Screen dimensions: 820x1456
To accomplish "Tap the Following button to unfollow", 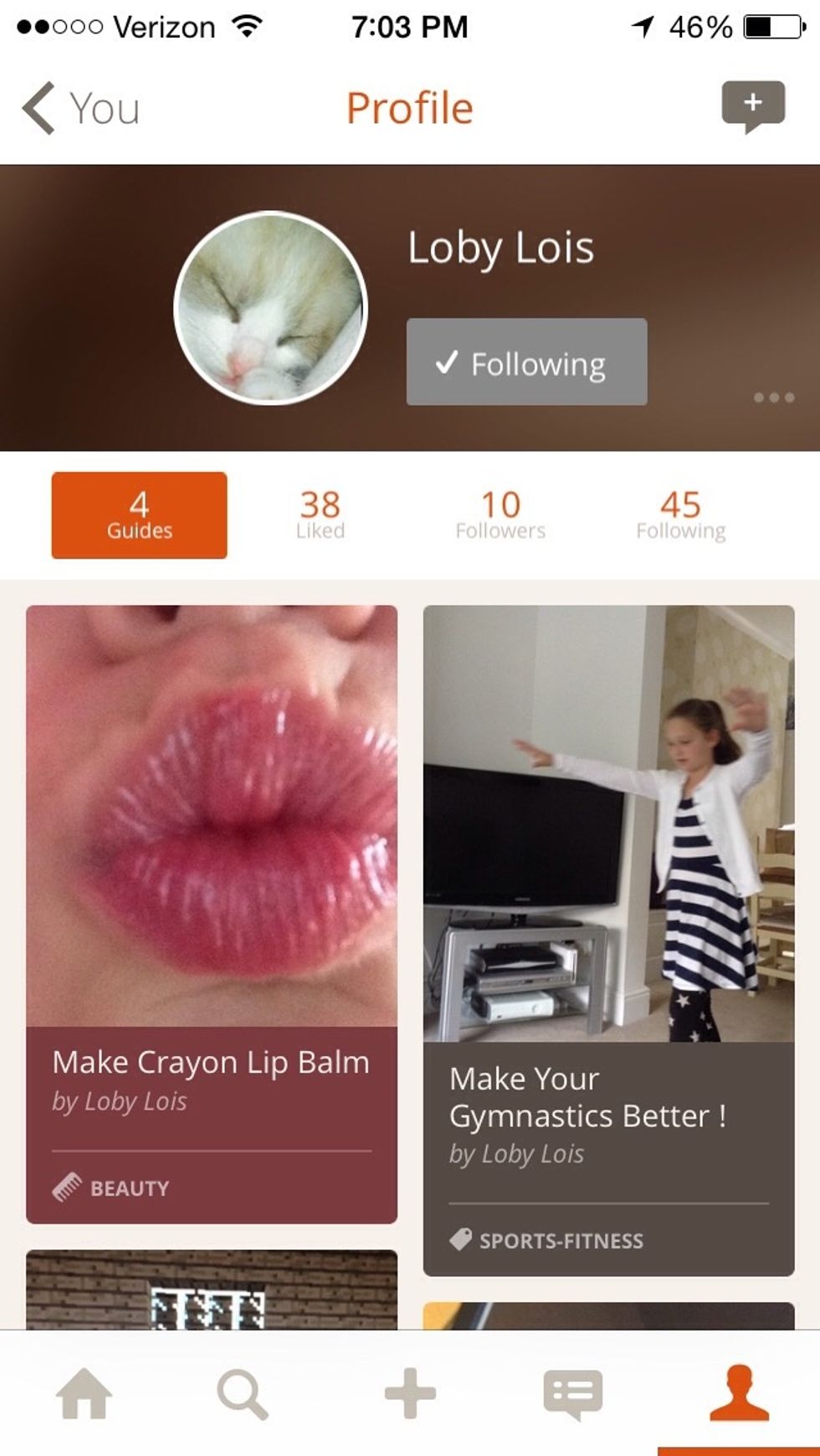I will click(x=526, y=362).
